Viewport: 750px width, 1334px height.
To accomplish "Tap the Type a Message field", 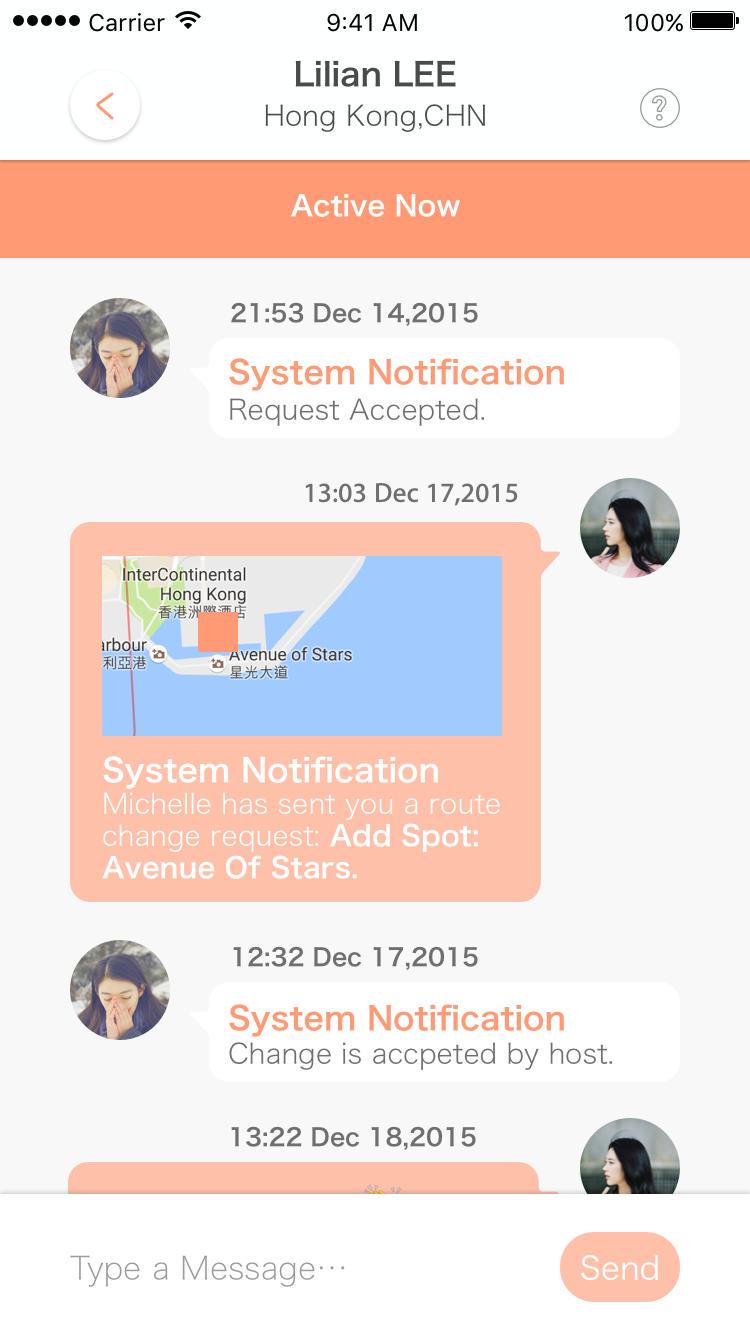I will point(300,1268).
